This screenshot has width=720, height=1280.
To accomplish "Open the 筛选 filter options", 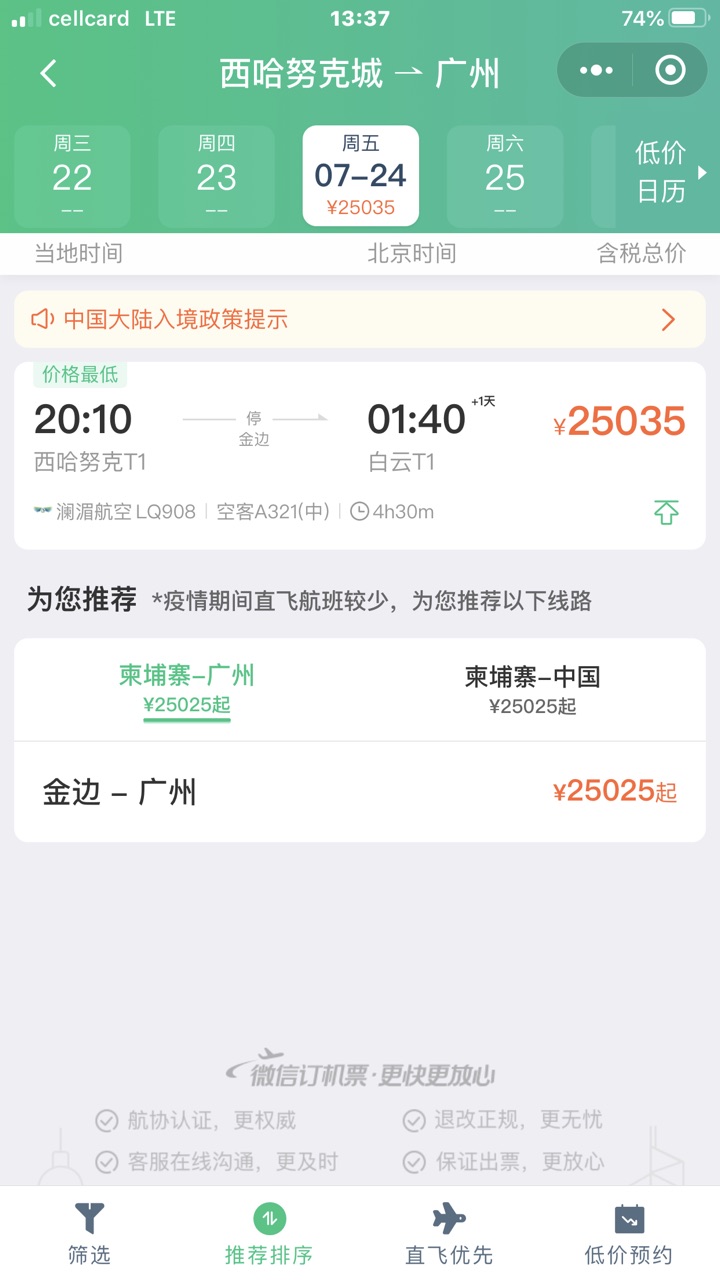I will coord(89,1233).
